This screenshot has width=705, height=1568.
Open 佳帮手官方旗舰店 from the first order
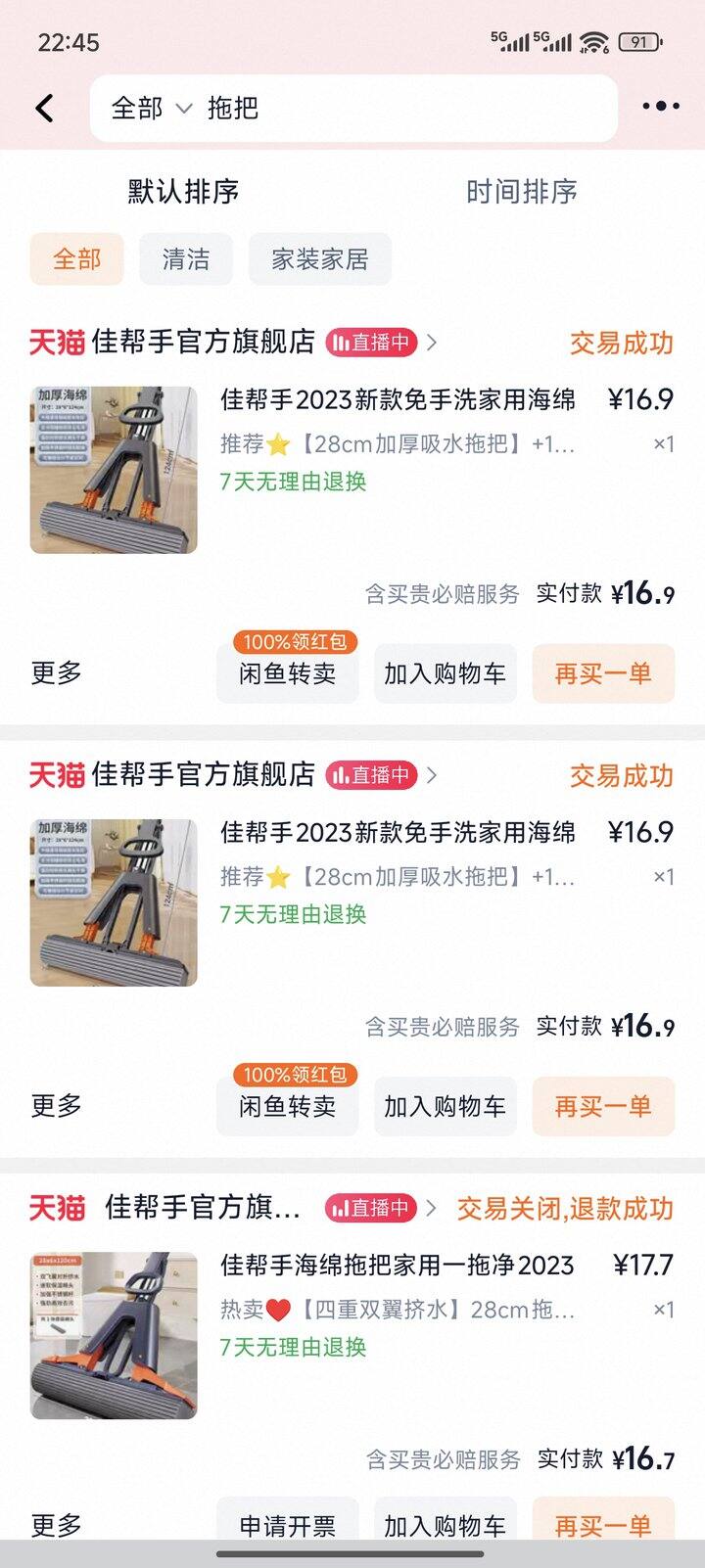pyautogui.click(x=203, y=342)
